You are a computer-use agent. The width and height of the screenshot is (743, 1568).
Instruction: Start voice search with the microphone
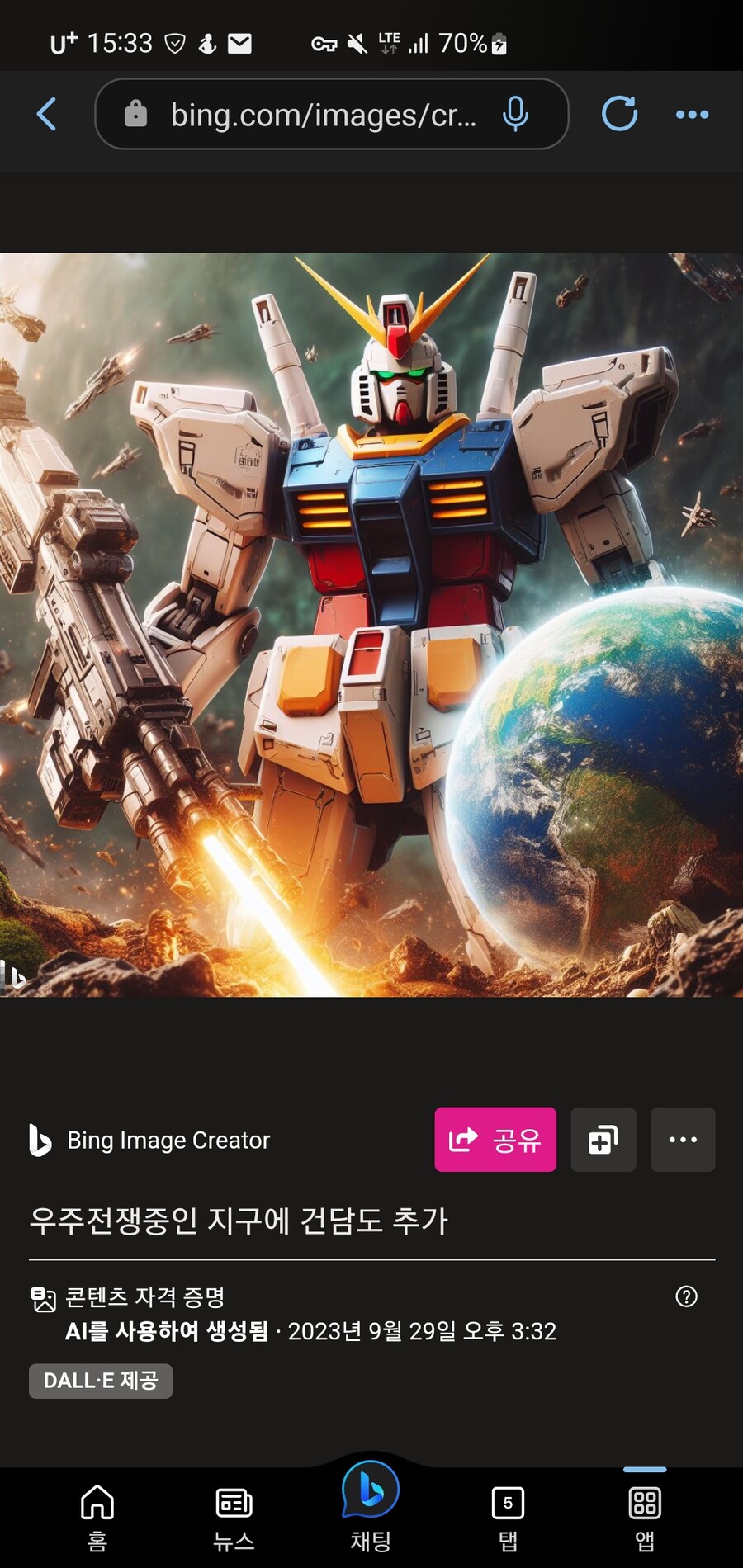click(515, 114)
